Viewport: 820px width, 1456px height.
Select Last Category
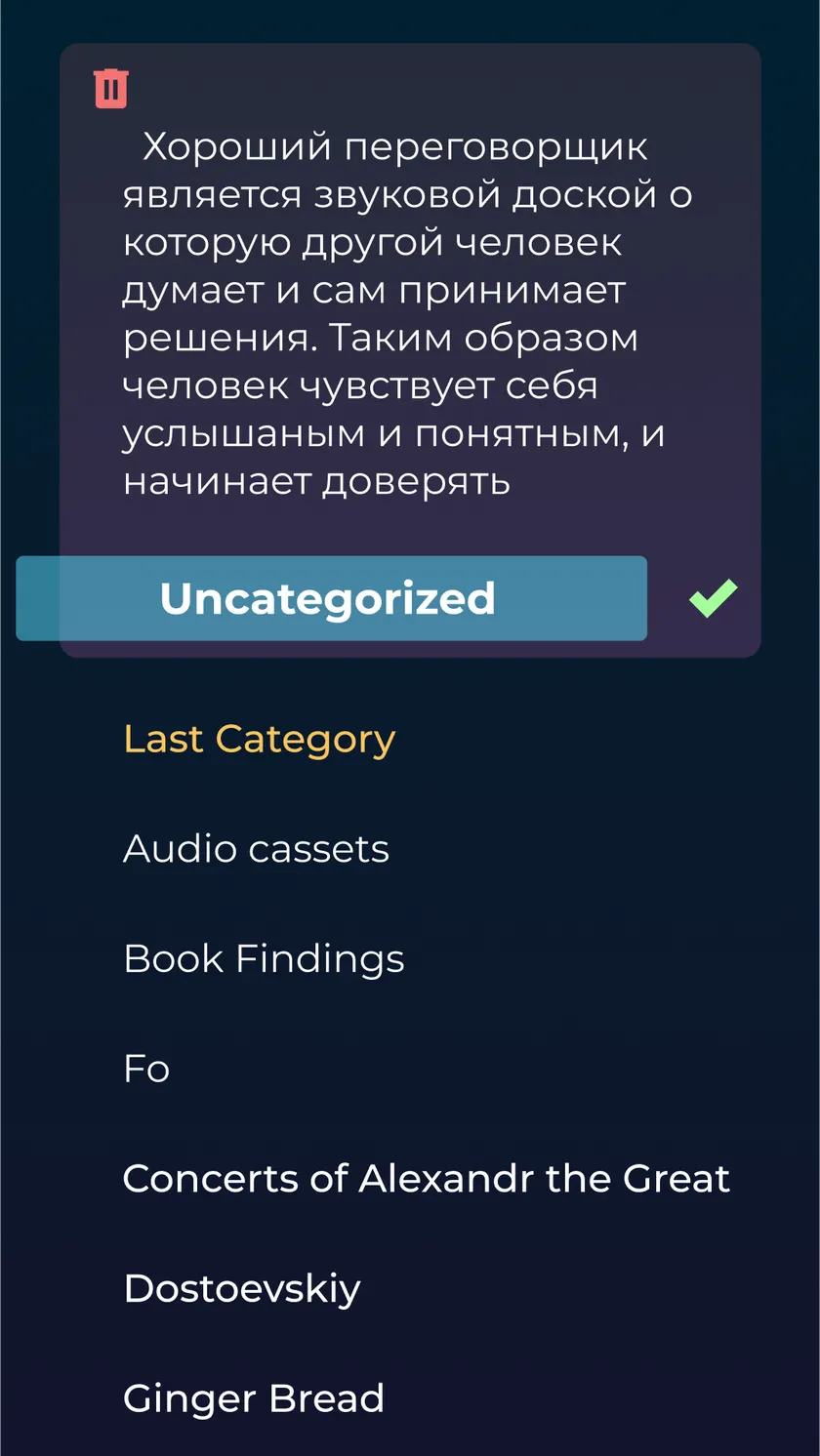coord(259,740)
